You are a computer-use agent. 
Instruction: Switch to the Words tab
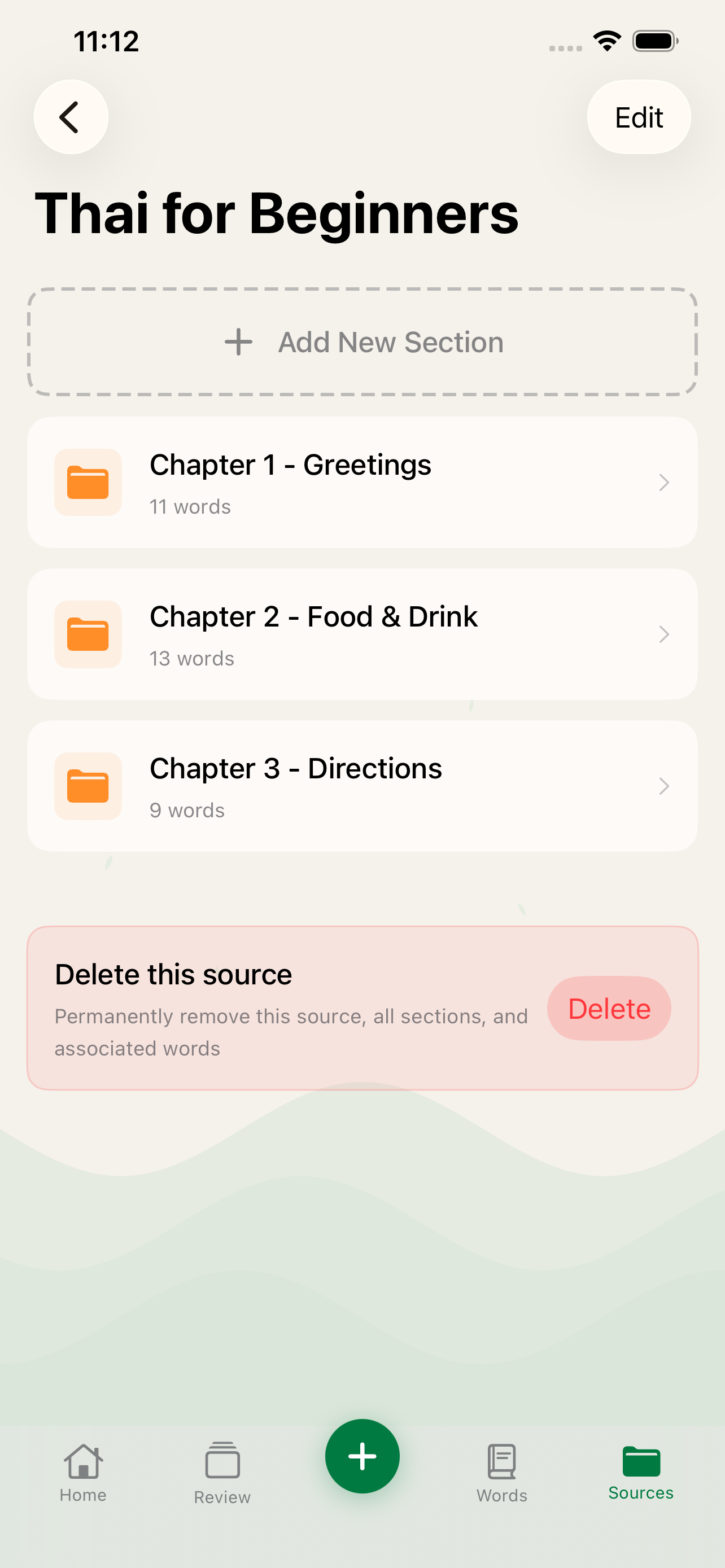point(501,1473)
